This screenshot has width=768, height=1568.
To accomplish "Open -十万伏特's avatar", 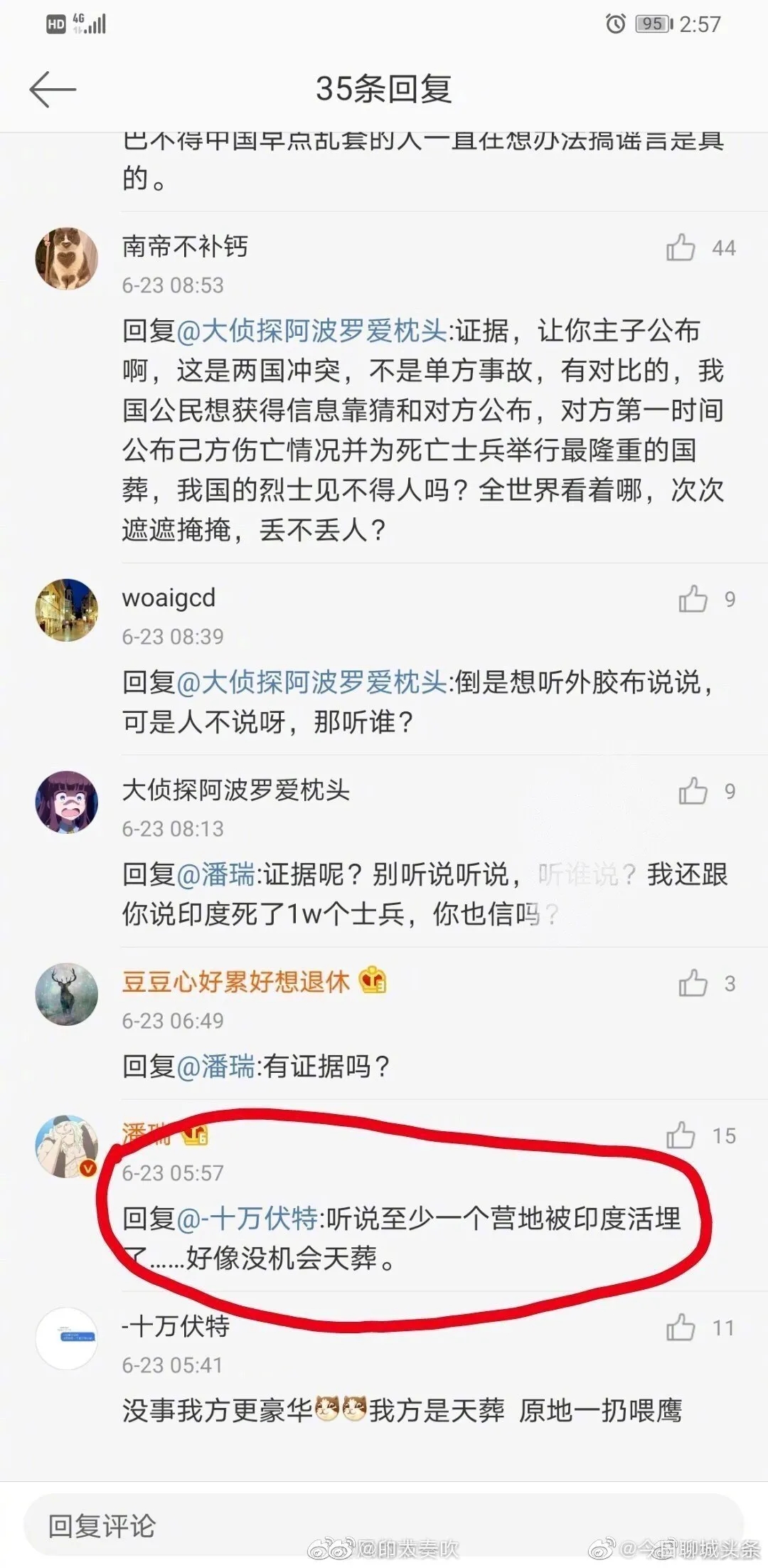I will [x=67, y=1338].
